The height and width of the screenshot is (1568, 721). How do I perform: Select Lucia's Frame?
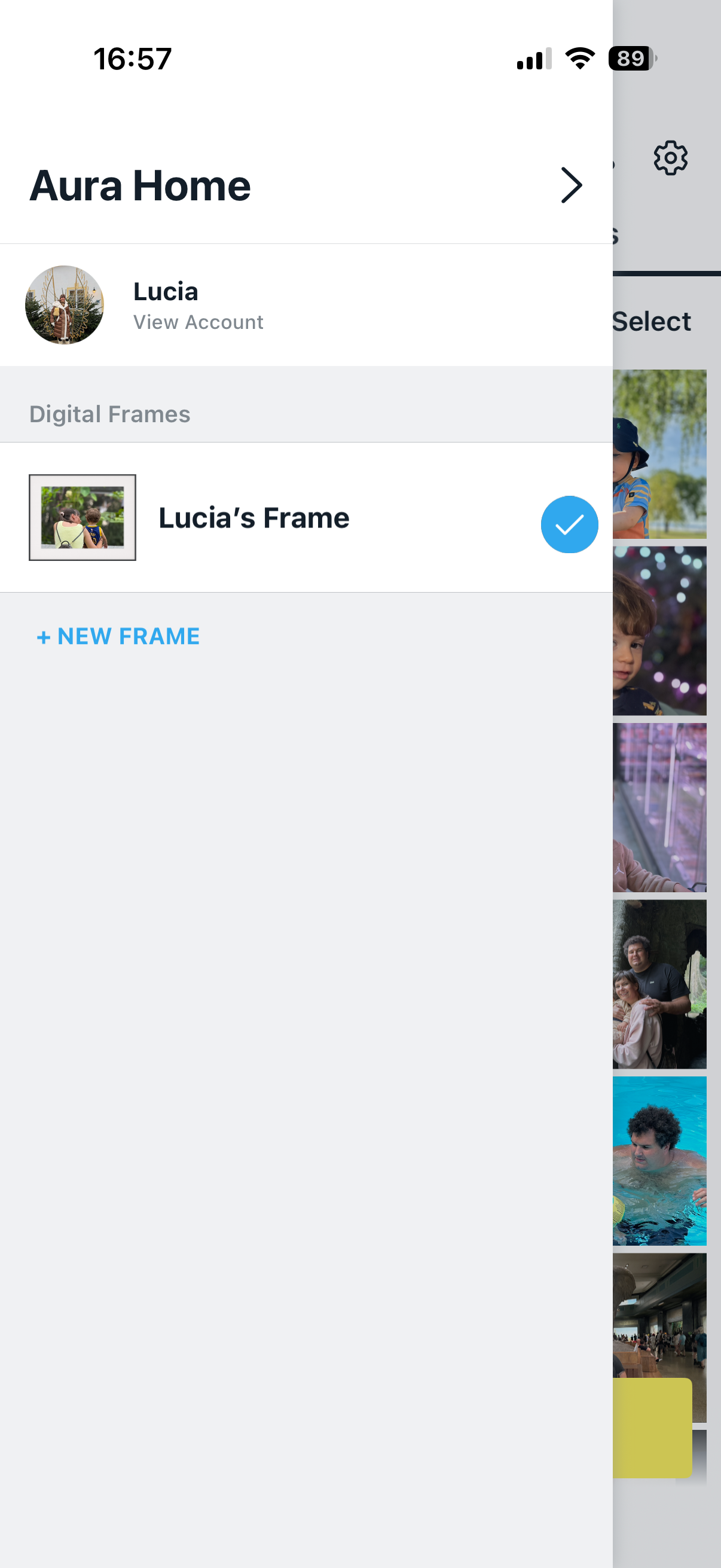253,518
